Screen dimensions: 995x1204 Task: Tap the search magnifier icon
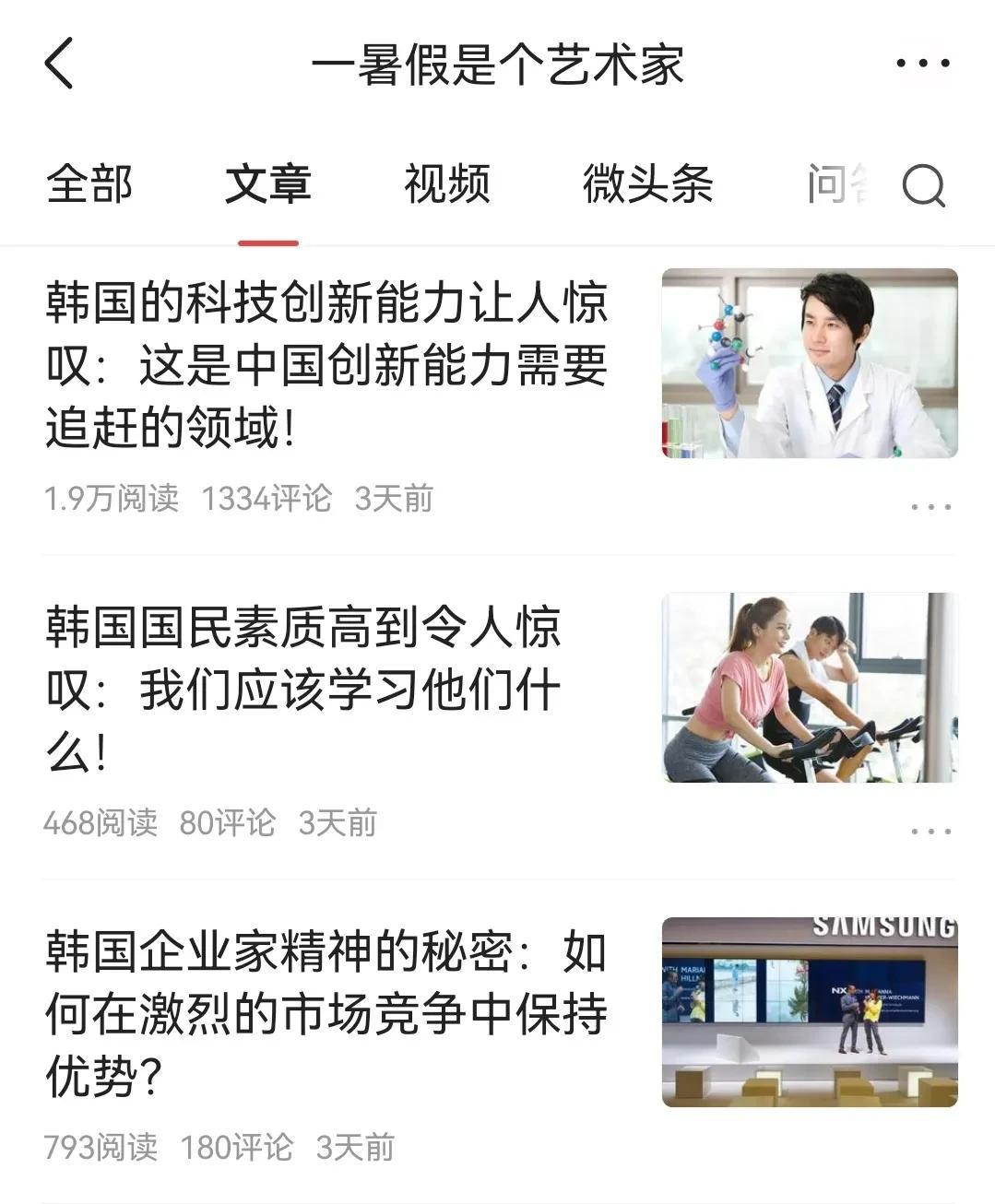click(x=923, y=186)
